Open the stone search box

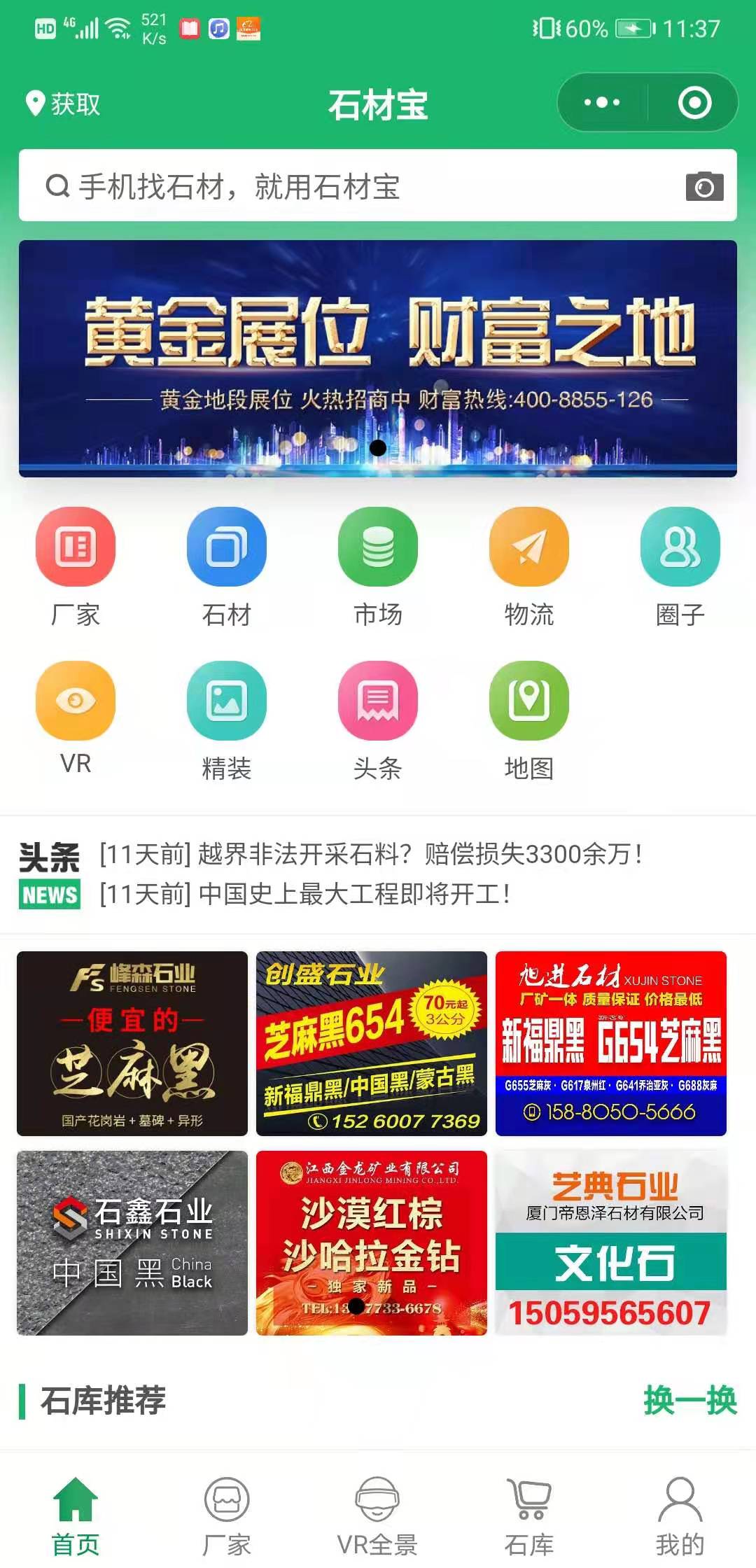378,185
